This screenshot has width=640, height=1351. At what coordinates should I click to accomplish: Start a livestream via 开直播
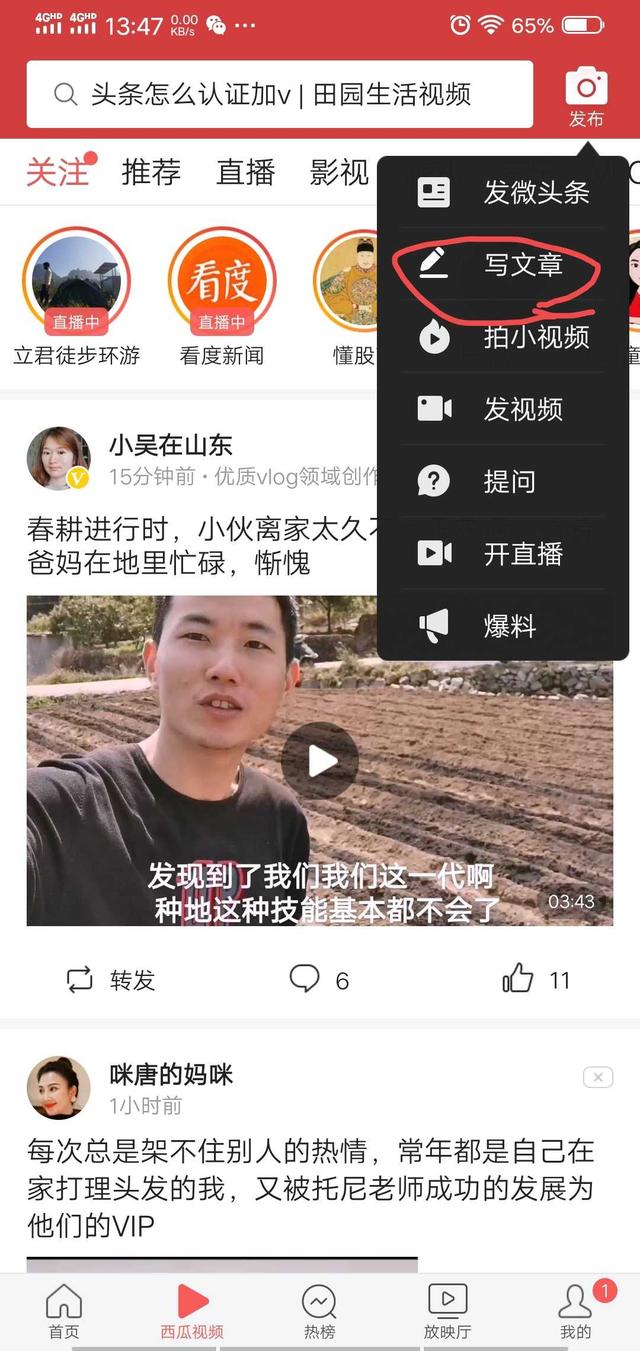tap(504, 554)
